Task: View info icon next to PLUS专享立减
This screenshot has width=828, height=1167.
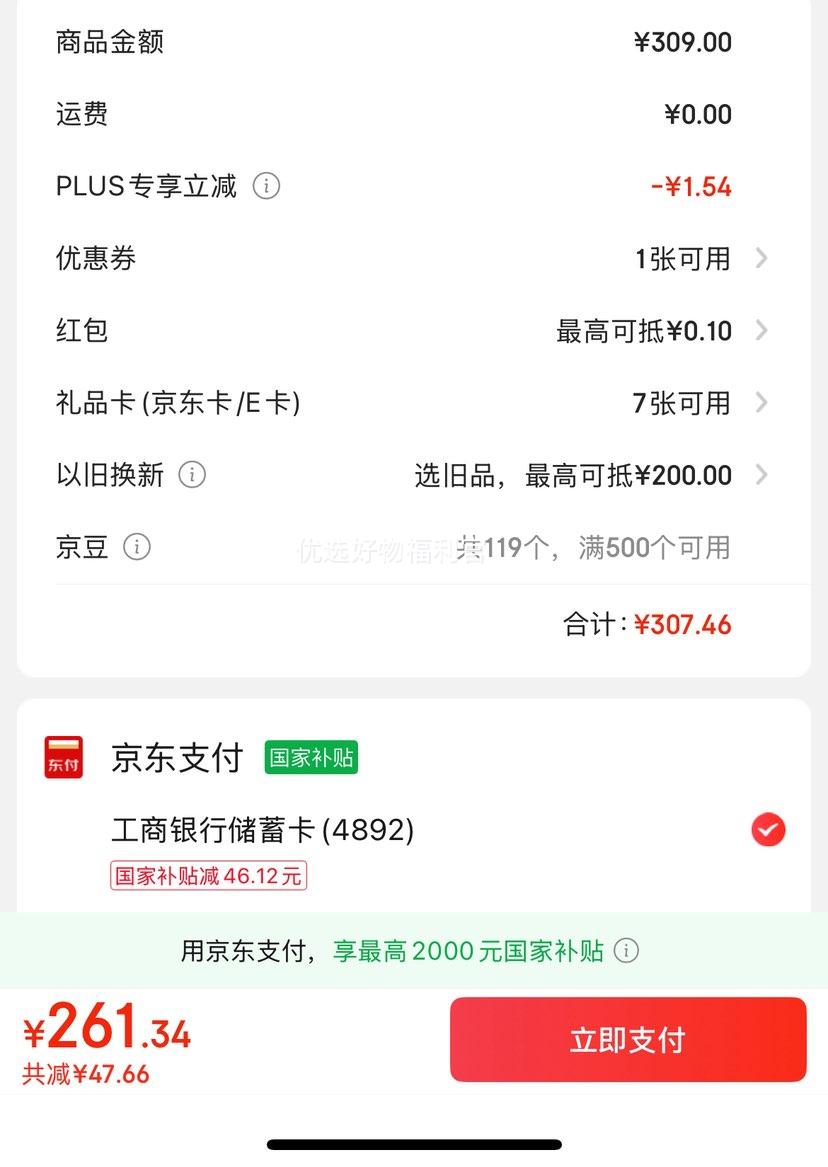Action: point(266,186)
